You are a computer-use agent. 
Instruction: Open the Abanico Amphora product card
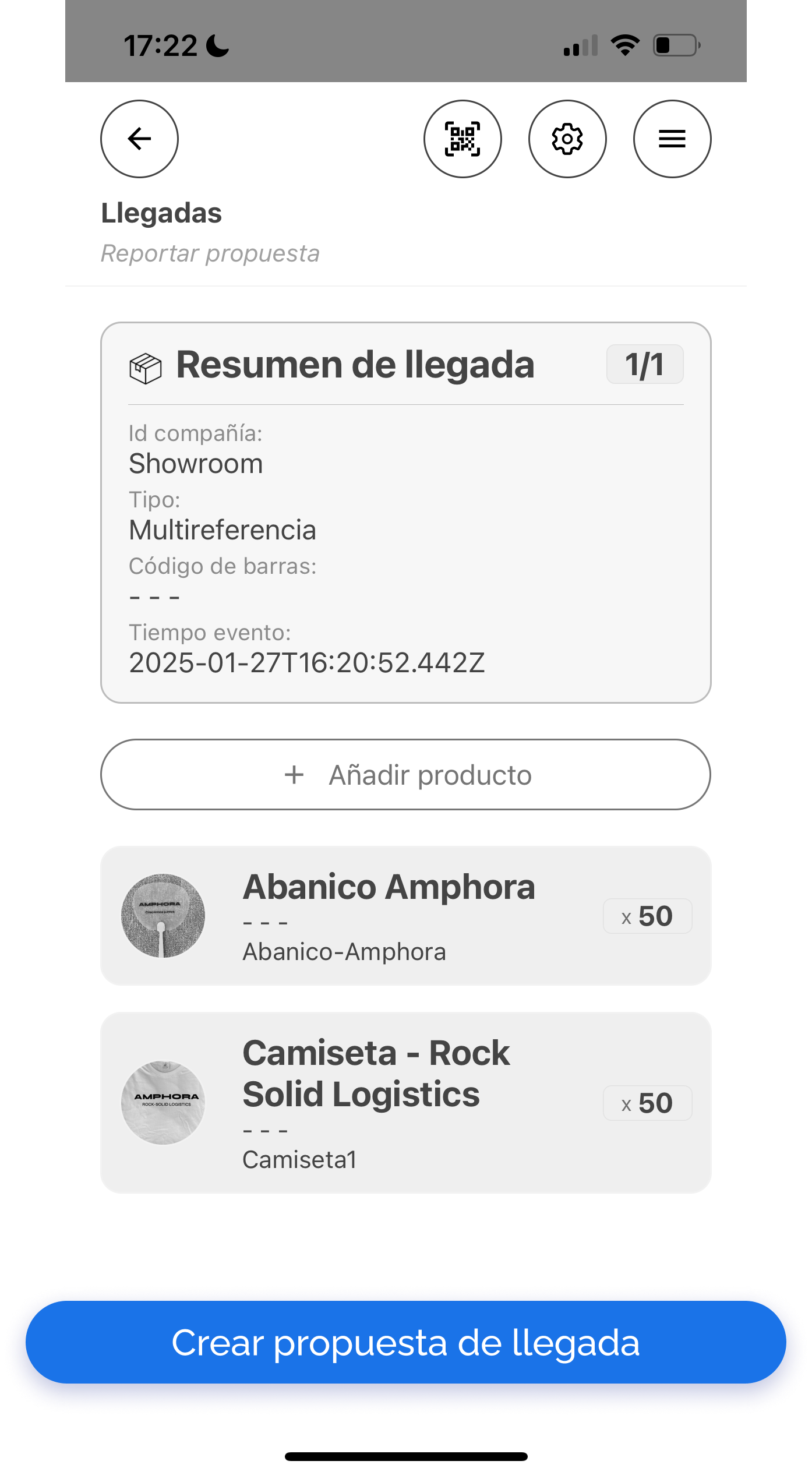[406, 916]
